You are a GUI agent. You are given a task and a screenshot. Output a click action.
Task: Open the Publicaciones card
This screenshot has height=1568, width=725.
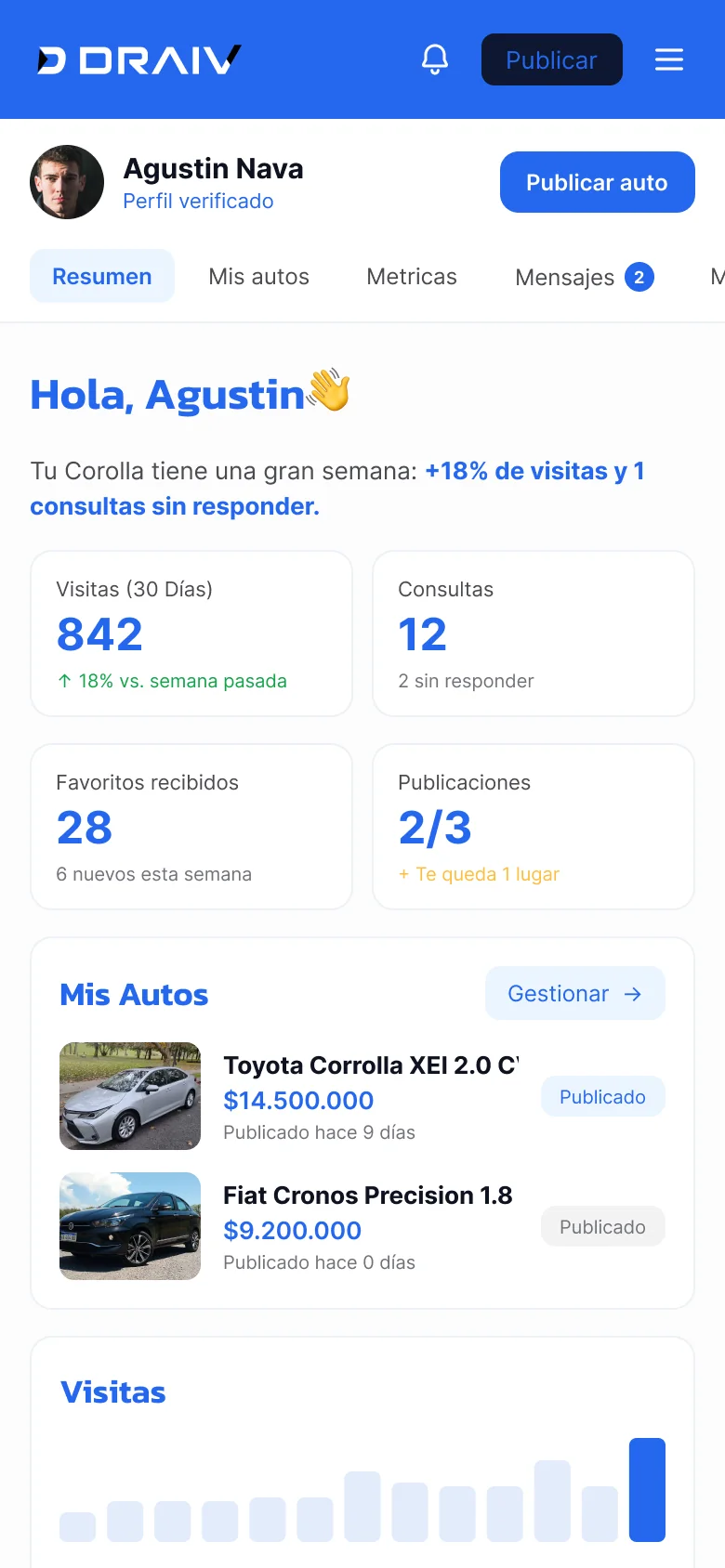pos(534,827)
